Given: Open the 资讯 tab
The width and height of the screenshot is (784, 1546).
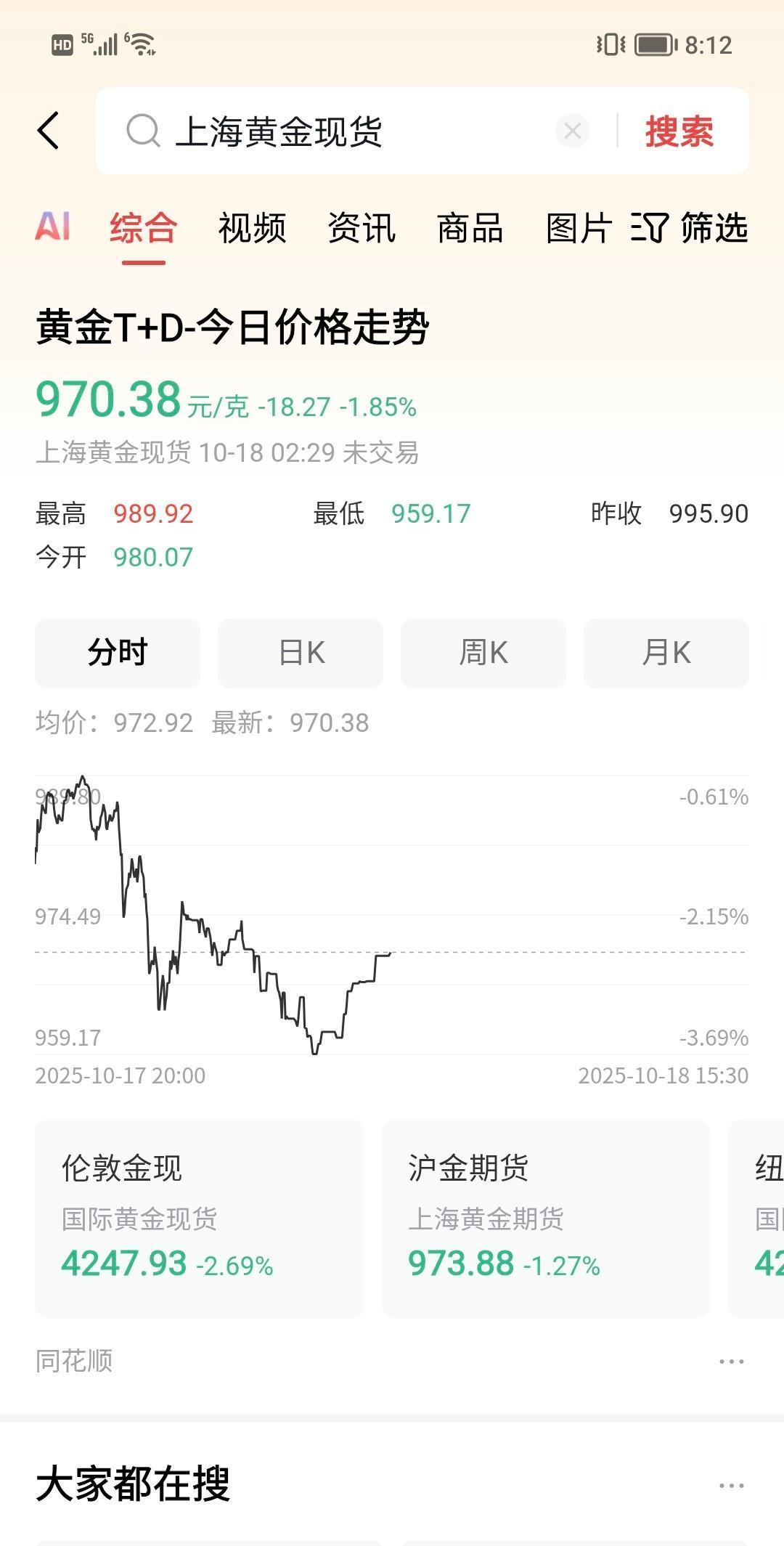Looking at the screenshot, I should pyautogui.click(x=362, y=228).
